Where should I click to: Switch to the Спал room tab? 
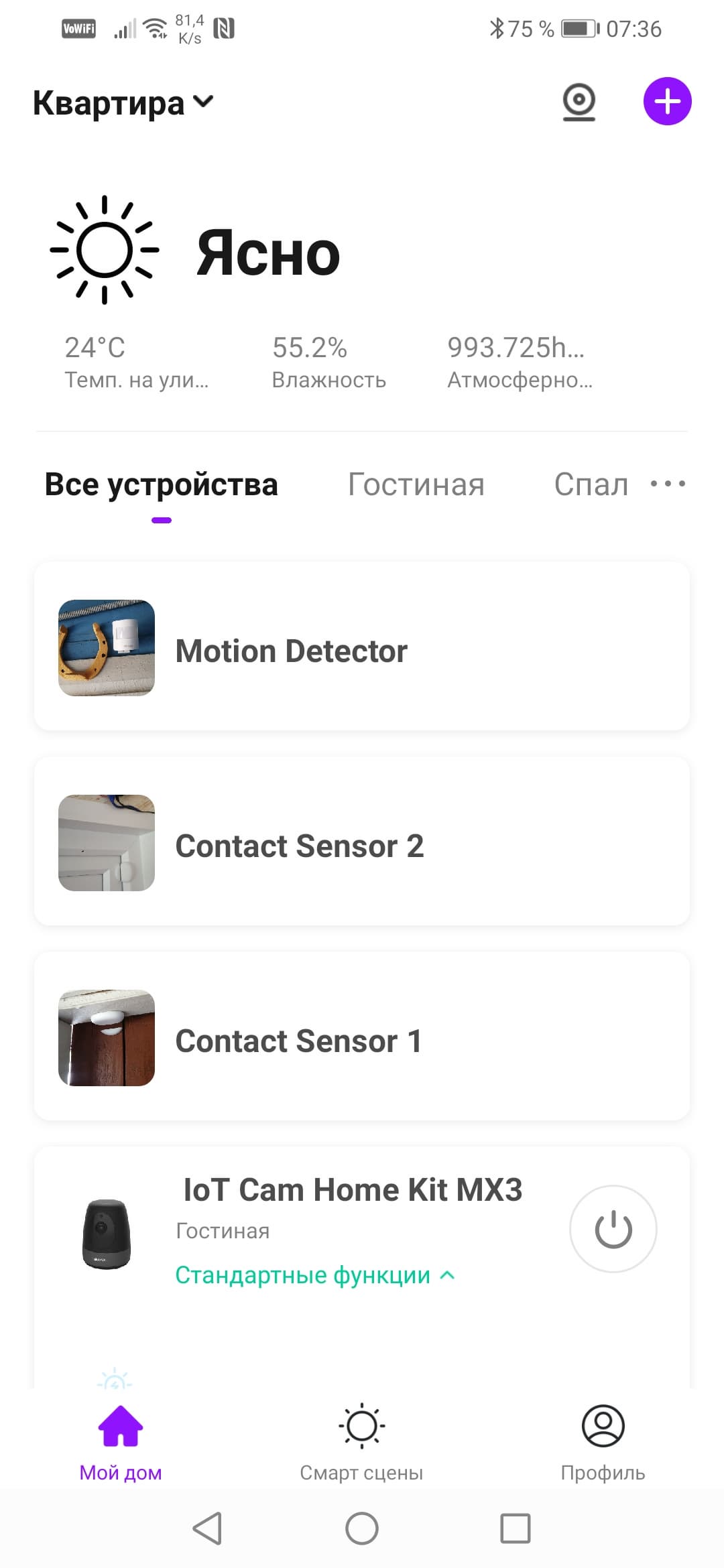[x=591, y=484]
